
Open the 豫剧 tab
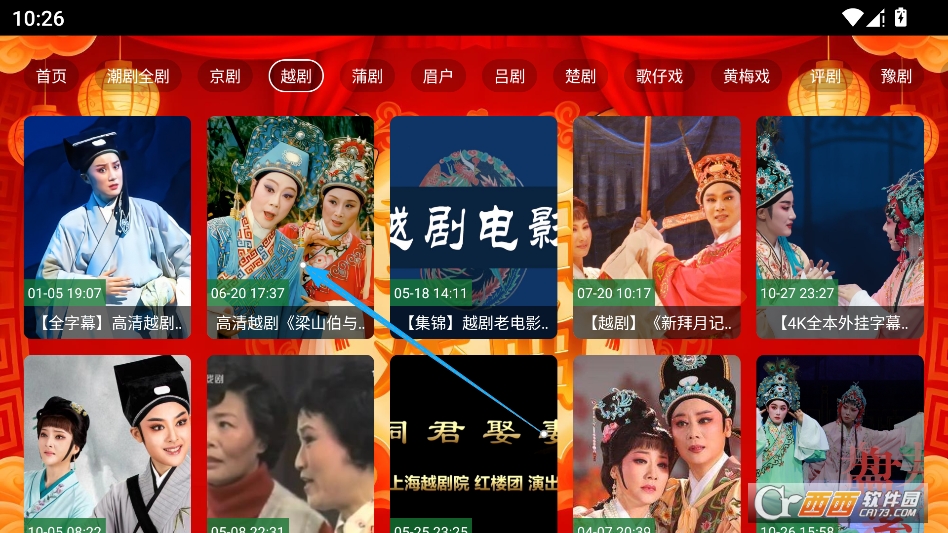coord(896,76)
